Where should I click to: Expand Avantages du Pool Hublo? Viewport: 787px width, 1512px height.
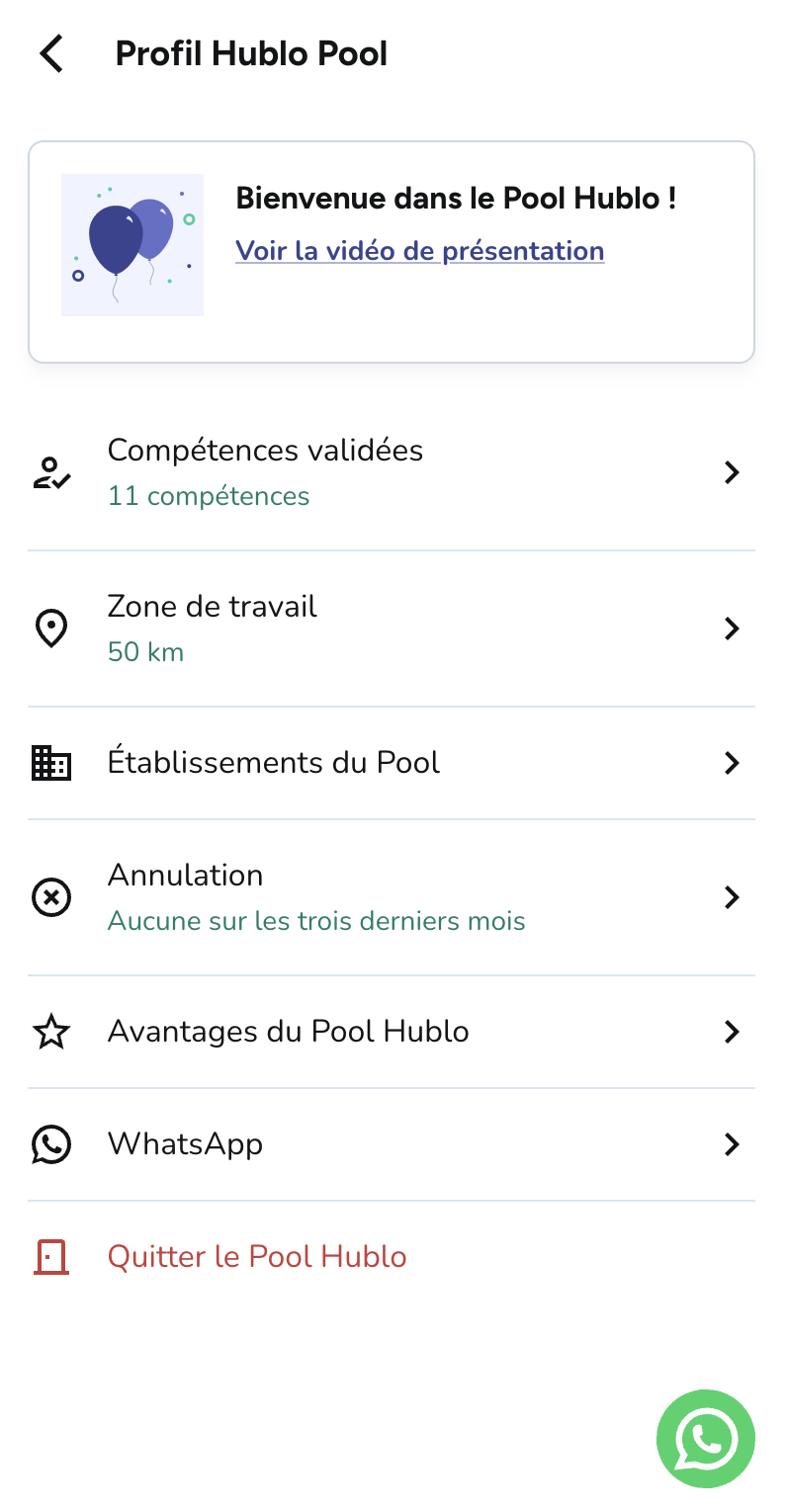click(x=732, y=1032)
